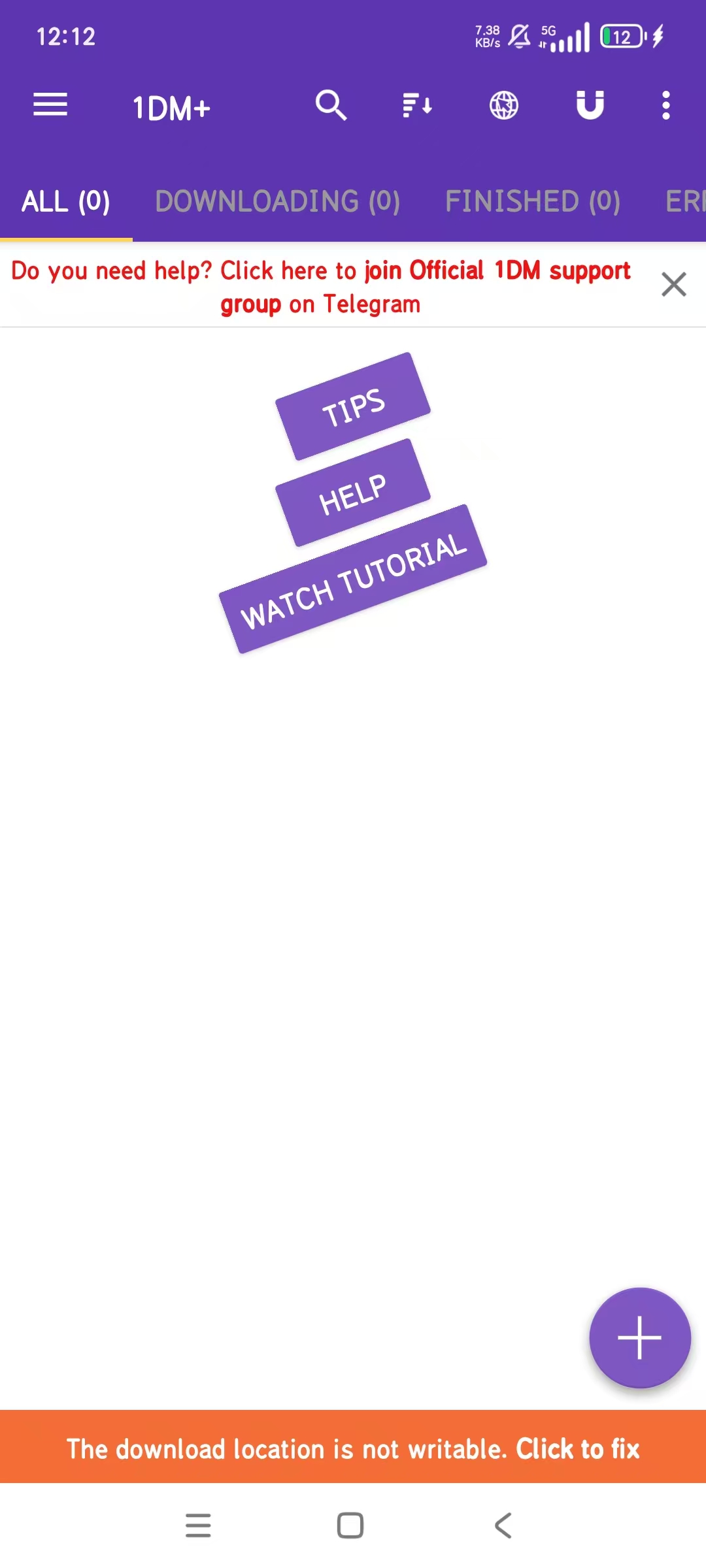Open the Tips button

coord(353,406)
